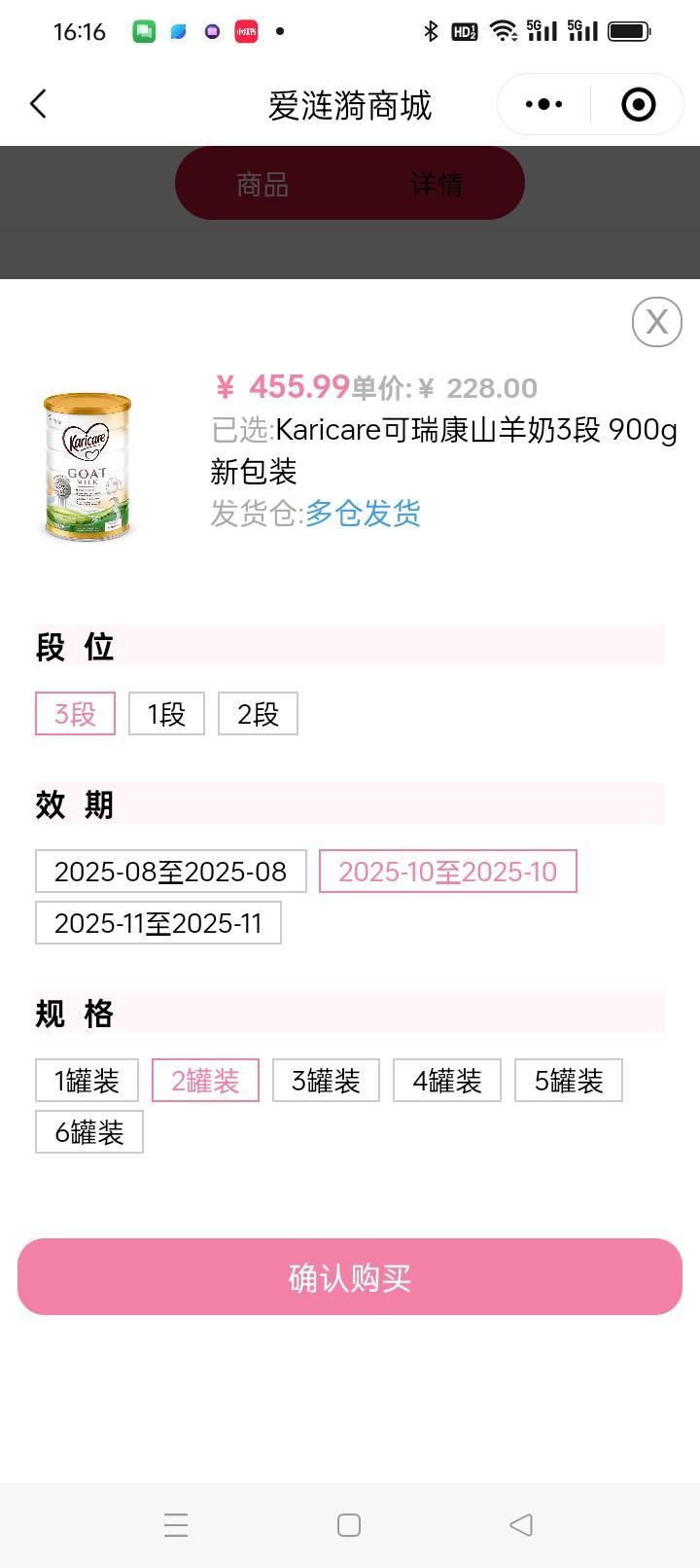700x1568 pixels.
Task: Select expiry 2025-08至2025-08
Action: tap(171, 872)
